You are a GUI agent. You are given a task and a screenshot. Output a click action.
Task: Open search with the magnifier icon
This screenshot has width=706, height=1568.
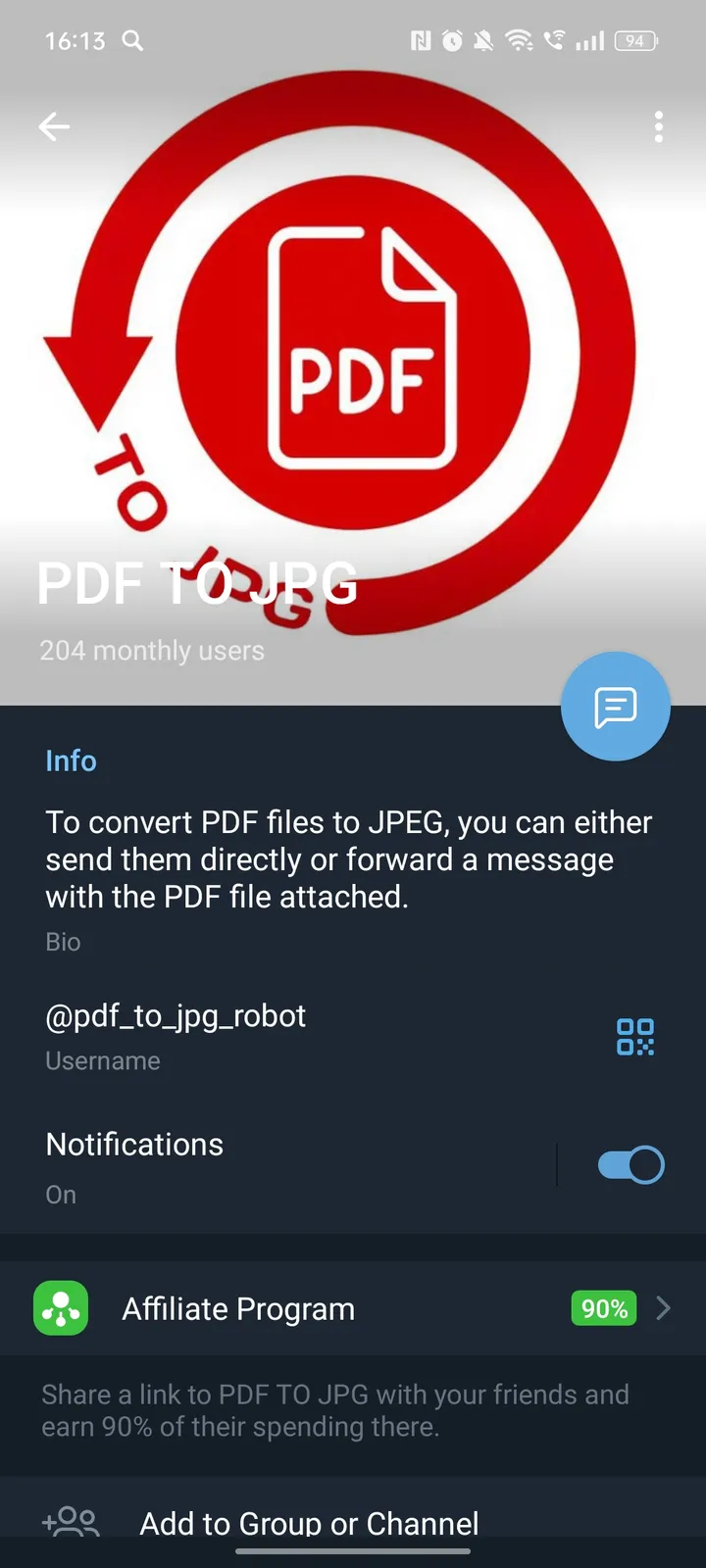(x=131, y=41)
